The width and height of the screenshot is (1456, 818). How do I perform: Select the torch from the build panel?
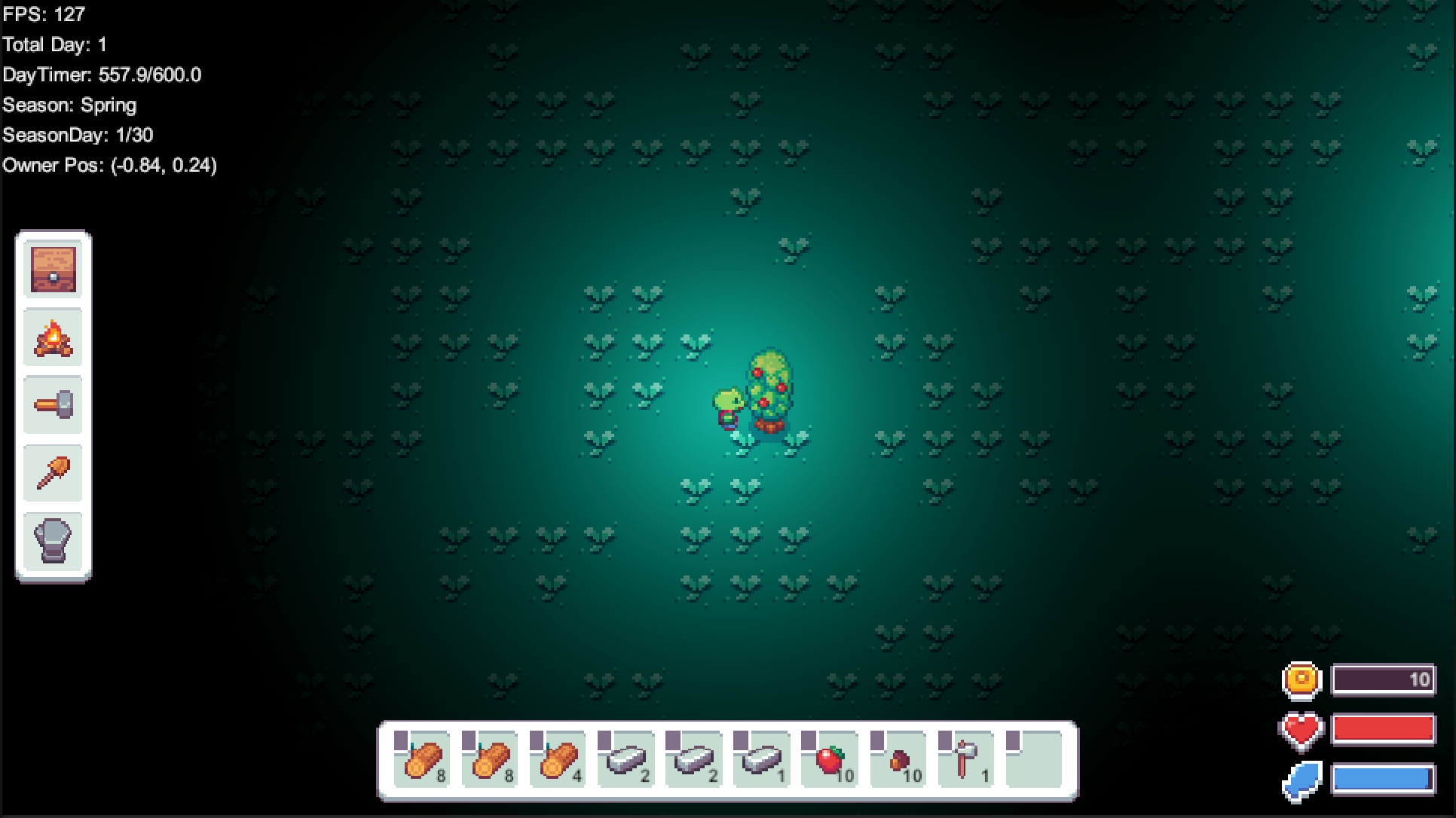point(53,473)
